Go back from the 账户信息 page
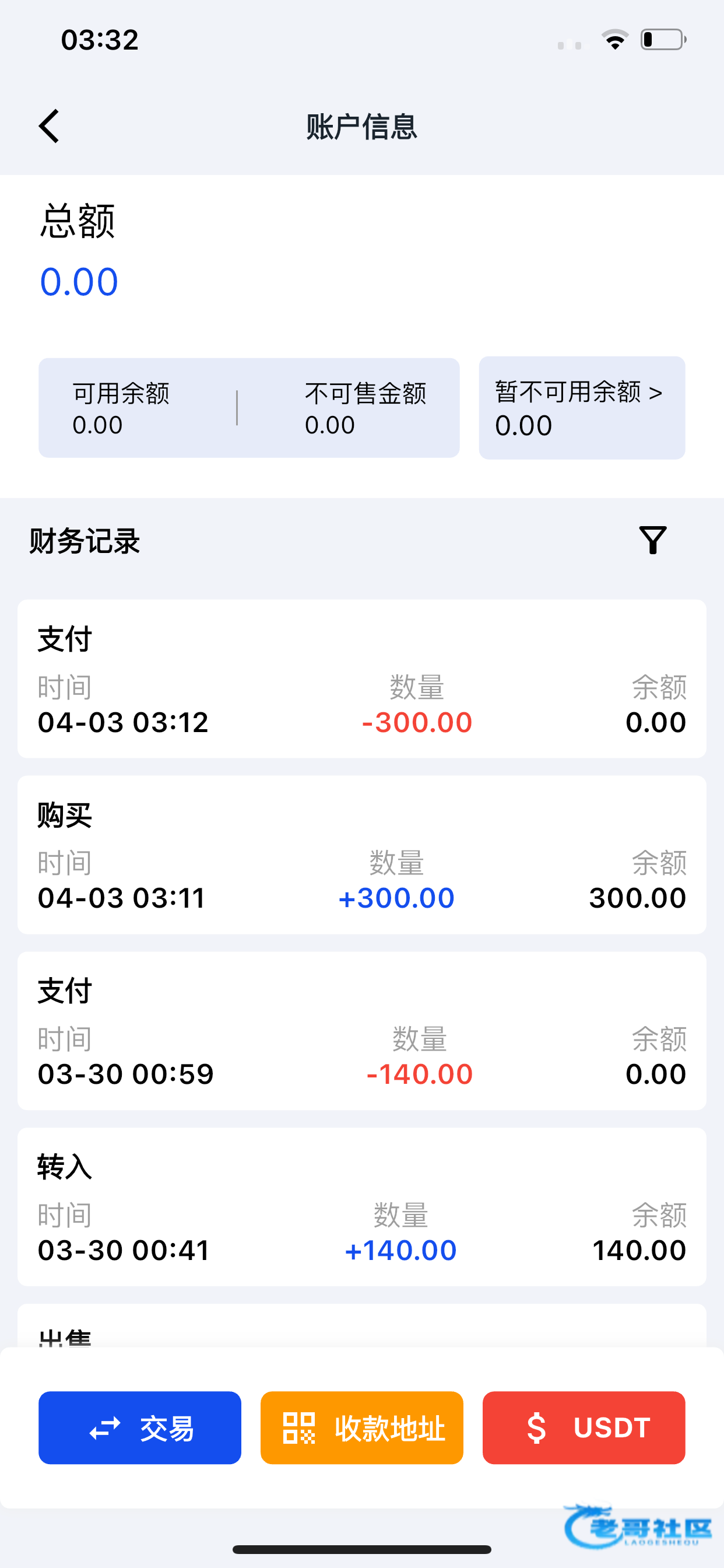Viewport: 724px width, 1568px height. pos(50,126)
